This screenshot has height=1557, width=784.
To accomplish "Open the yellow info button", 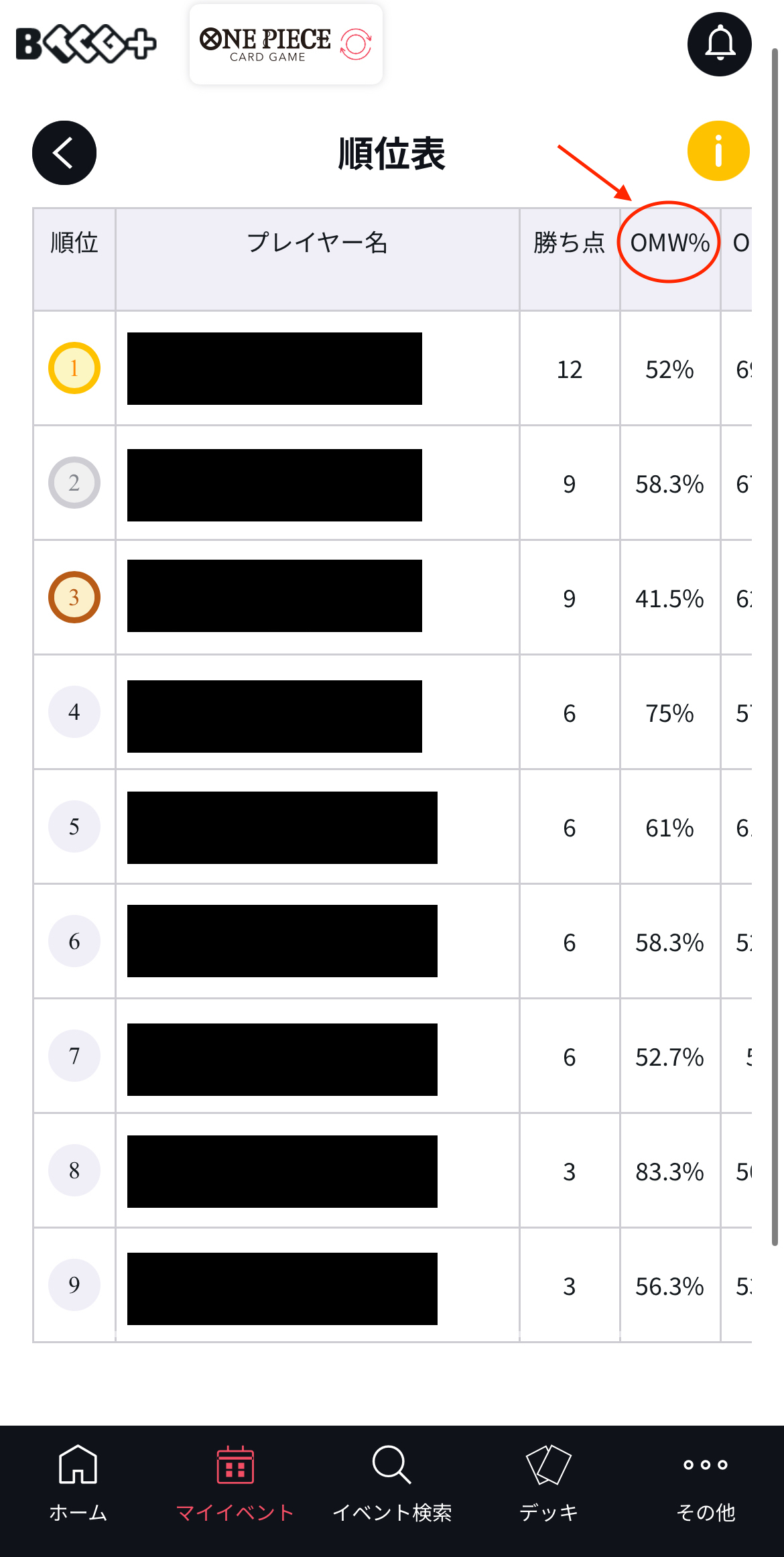I will [718, 151].
